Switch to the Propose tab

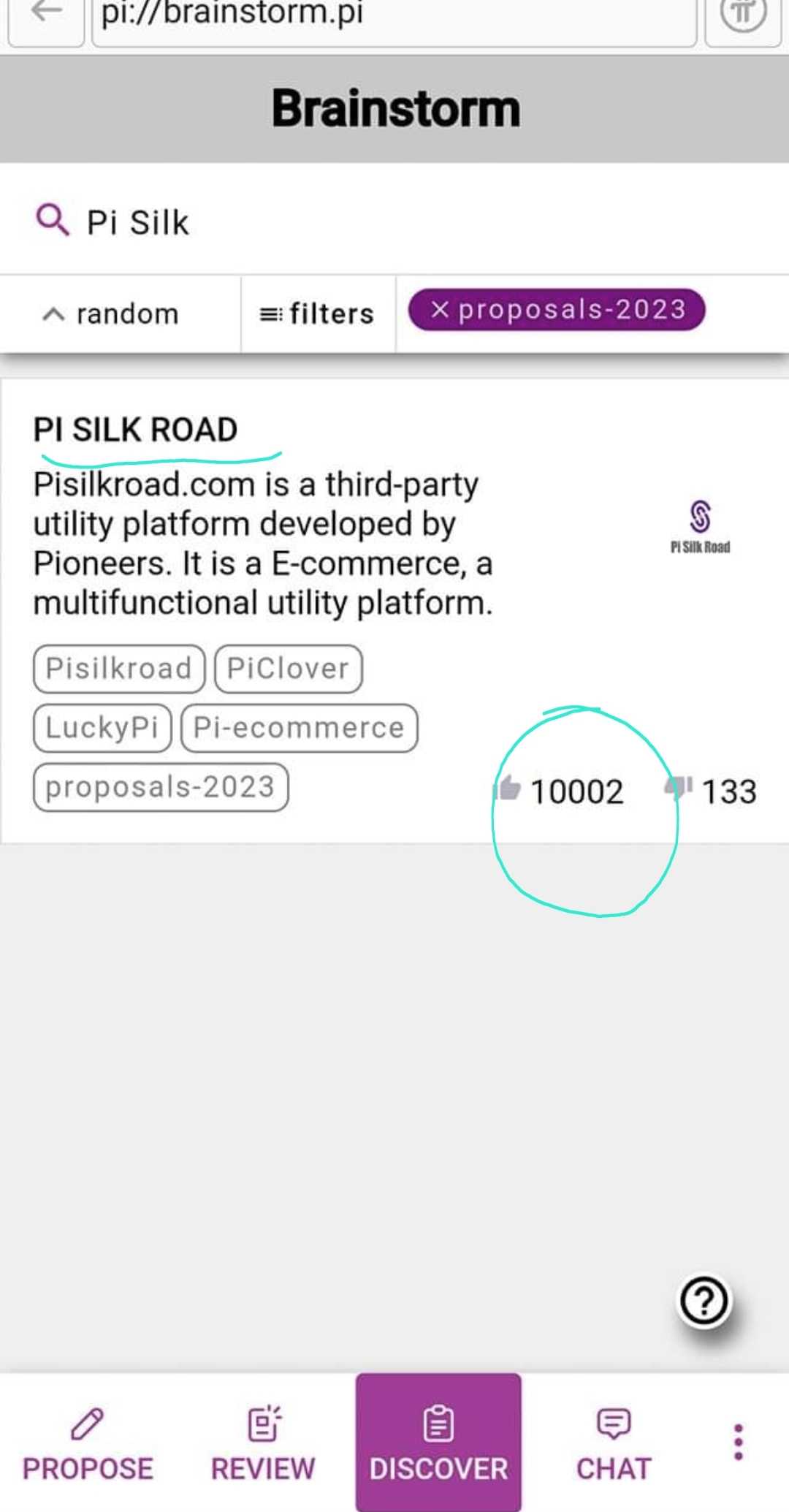[88, 1443]
